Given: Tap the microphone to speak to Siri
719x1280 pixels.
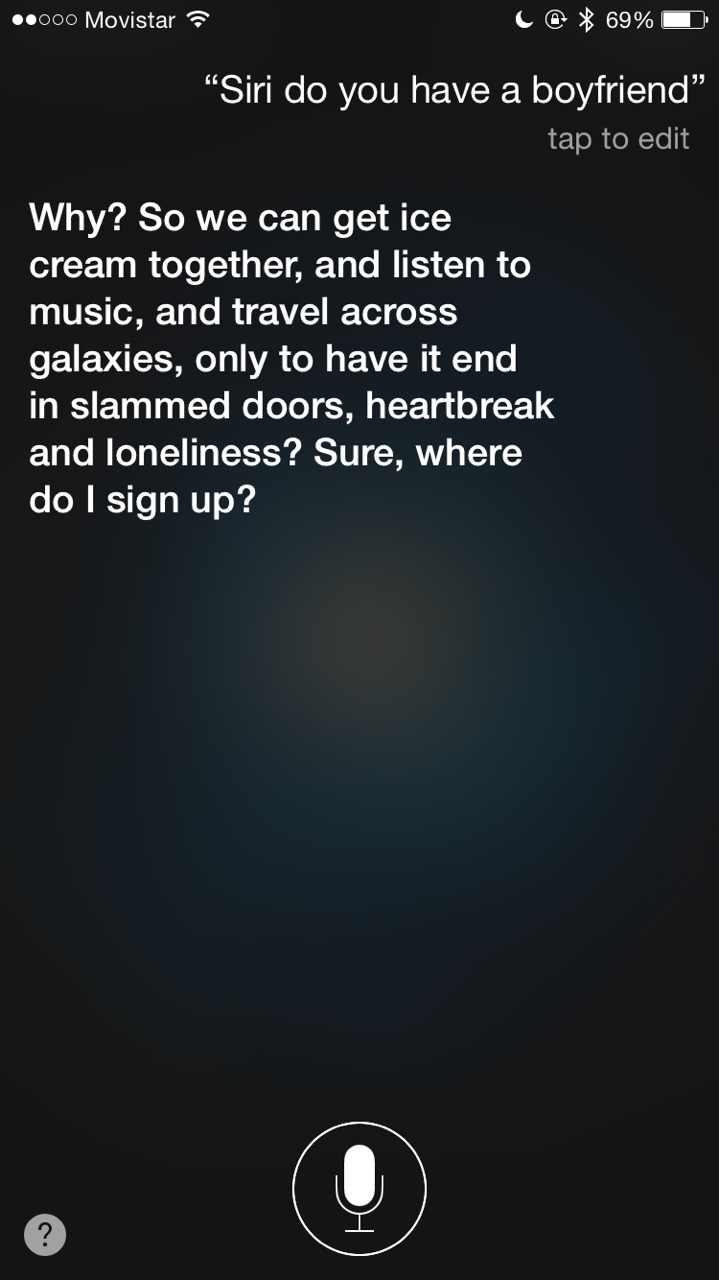Looking at the screenshot, I should tap(359, 1188).
